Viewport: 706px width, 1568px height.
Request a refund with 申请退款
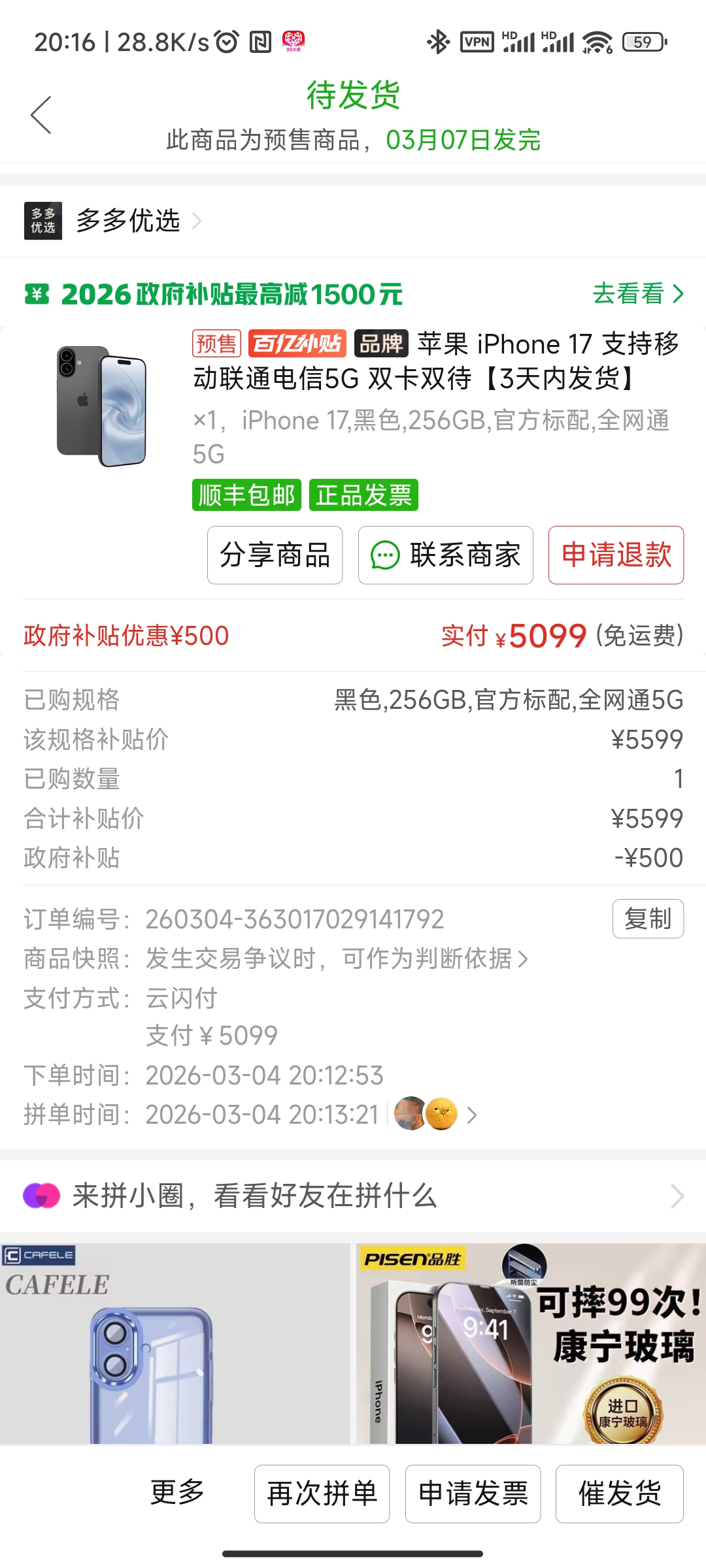click(x=616, y=555)
